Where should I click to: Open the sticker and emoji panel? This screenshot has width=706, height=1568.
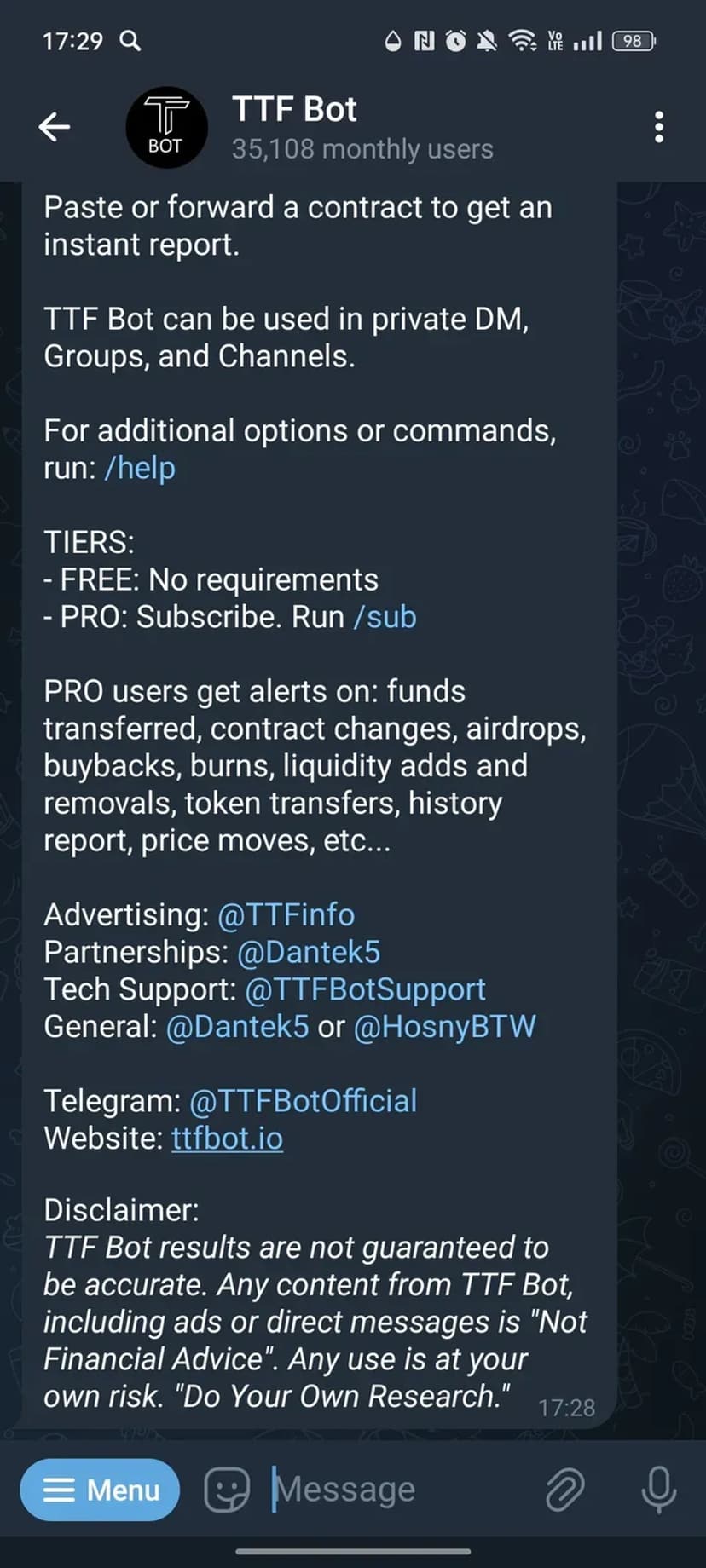pyautogui.click(x=227, y=1490)
